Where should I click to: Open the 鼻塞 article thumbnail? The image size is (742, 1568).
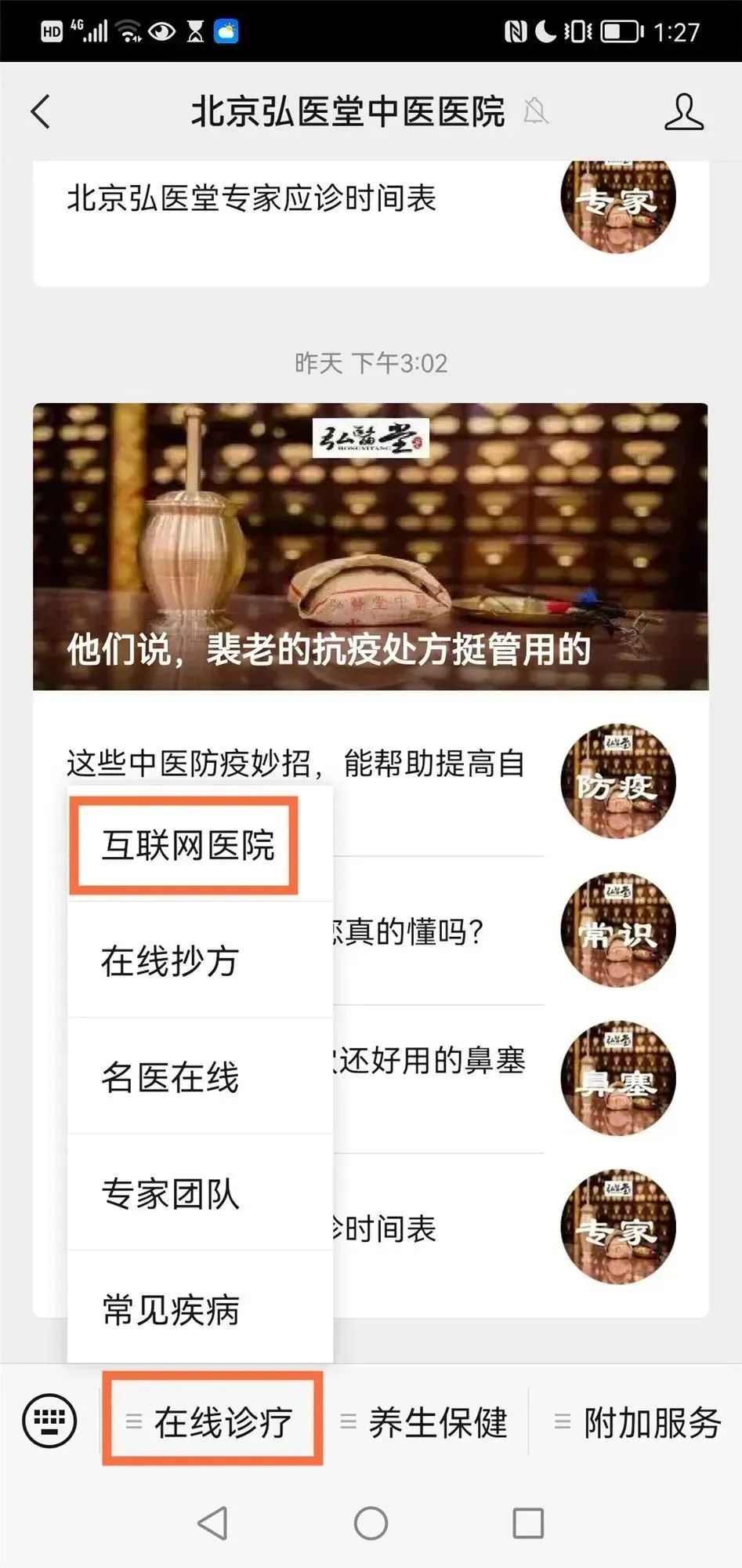click(617, 1079)
